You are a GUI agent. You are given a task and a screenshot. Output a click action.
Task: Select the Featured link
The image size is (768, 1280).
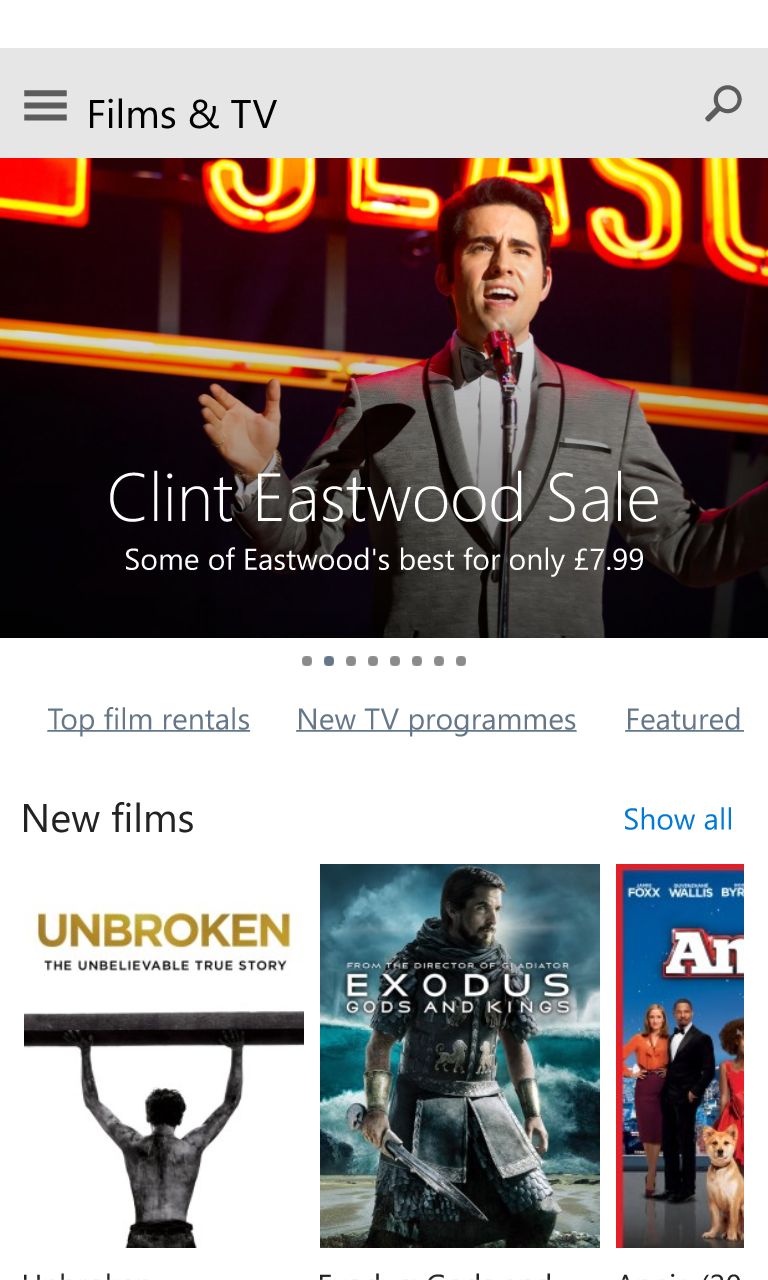click(x=684, y=719)
